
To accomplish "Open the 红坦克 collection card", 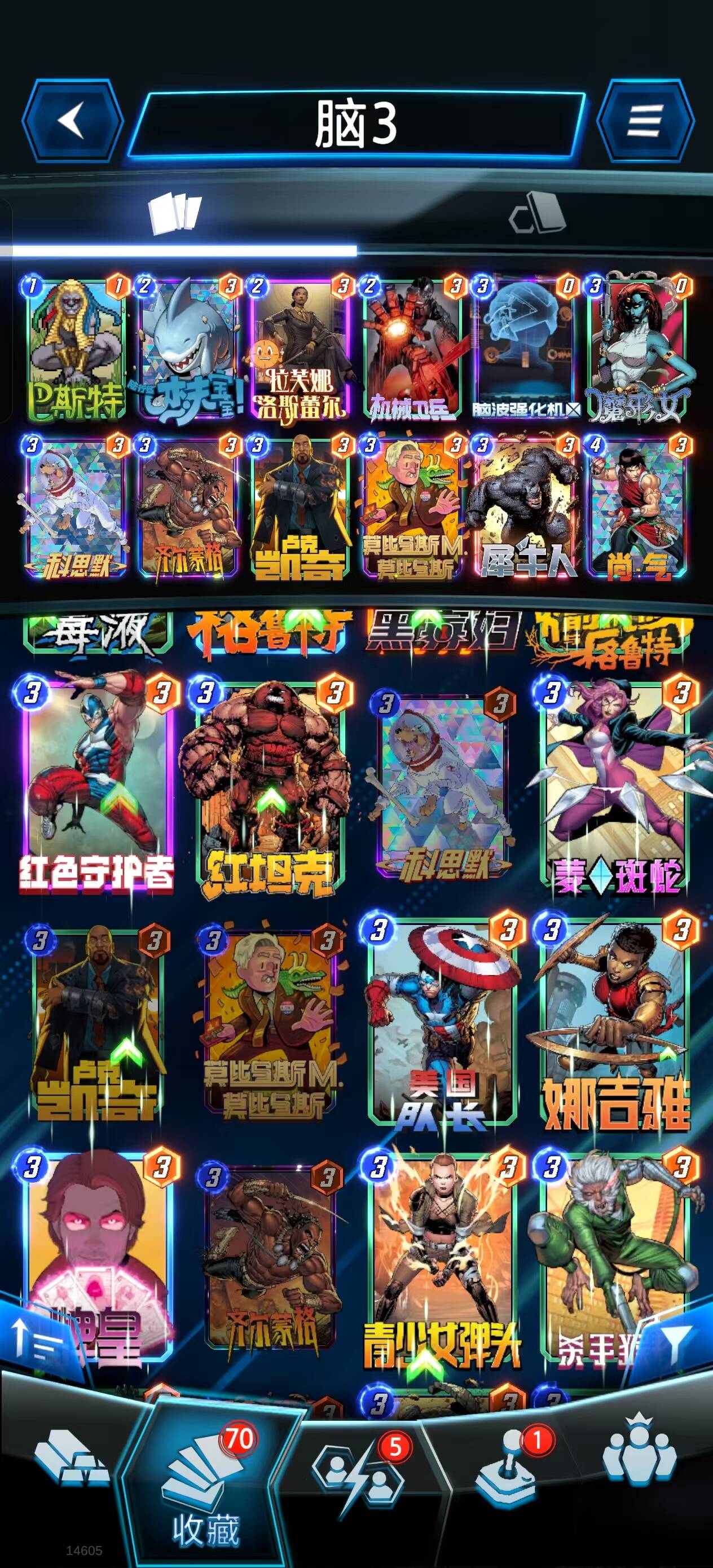I will [x=269, y=785].
